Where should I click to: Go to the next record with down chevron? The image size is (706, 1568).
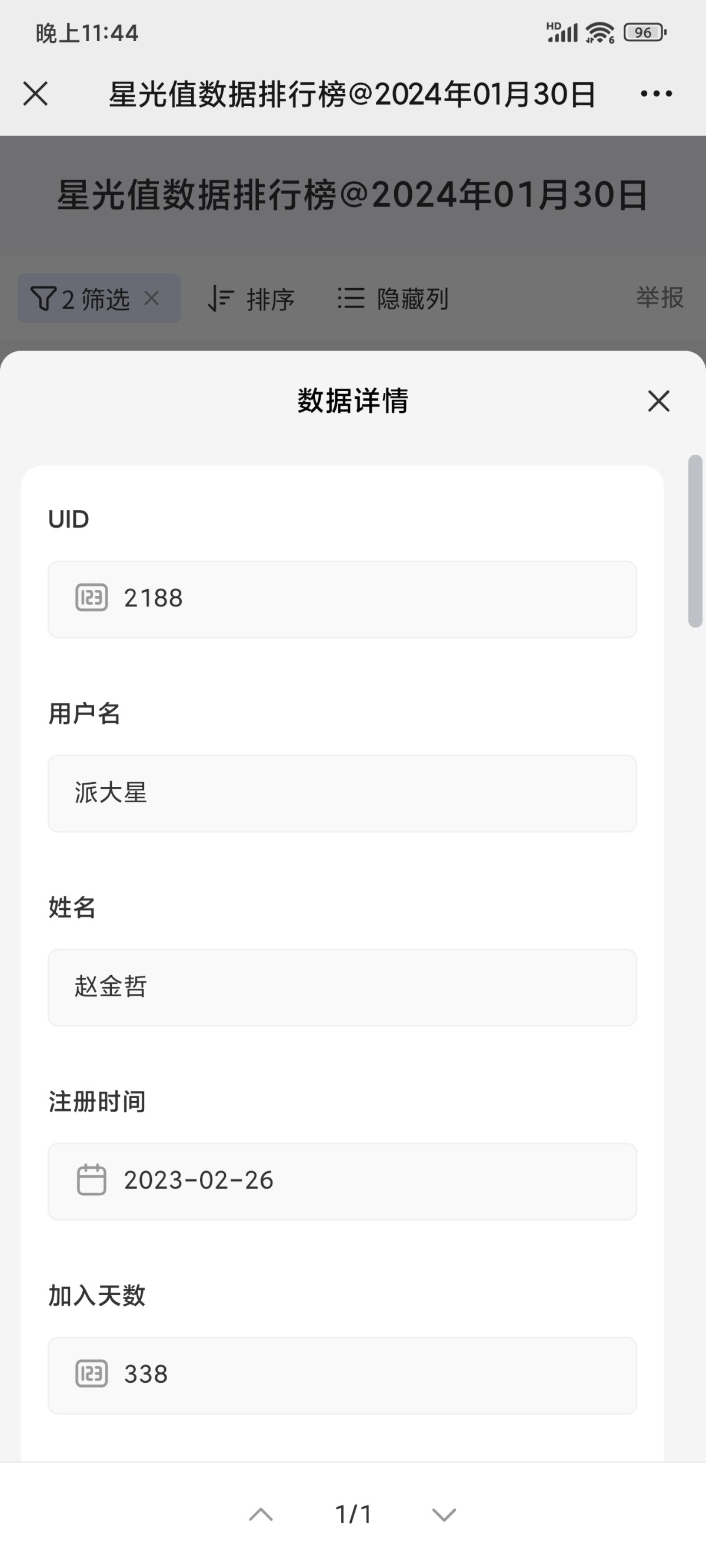point(444,1514)
